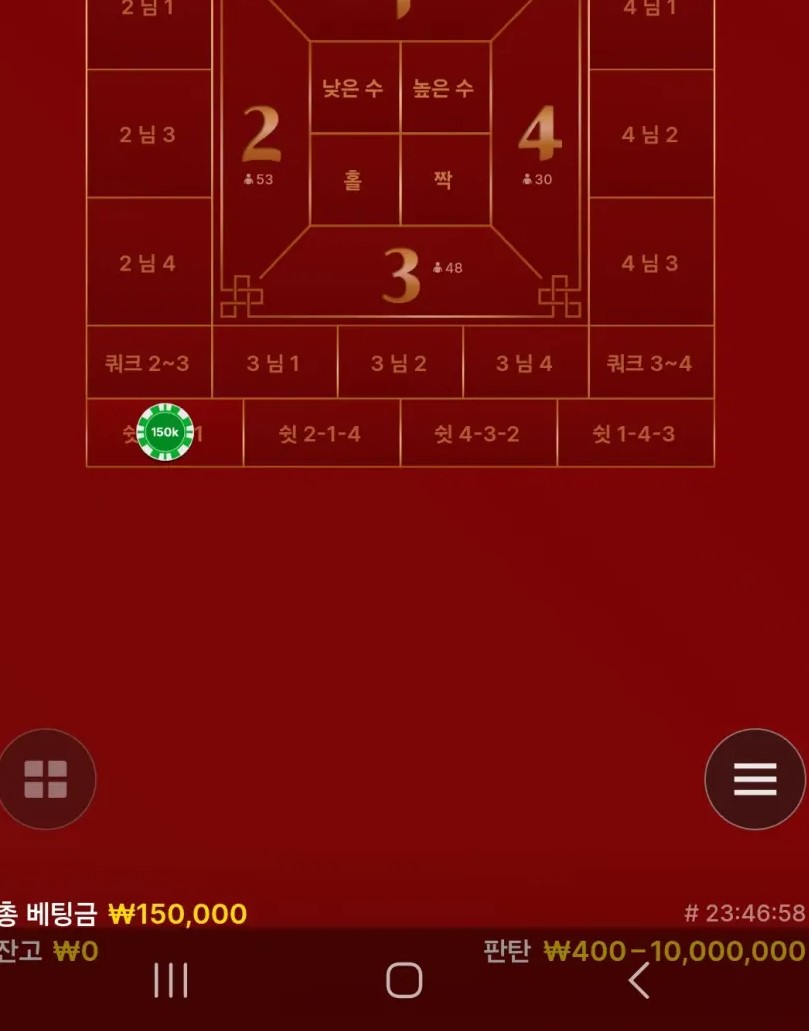
Task: Choose the 퀴크 3~4 bet
Action: [x=651, y=363]
